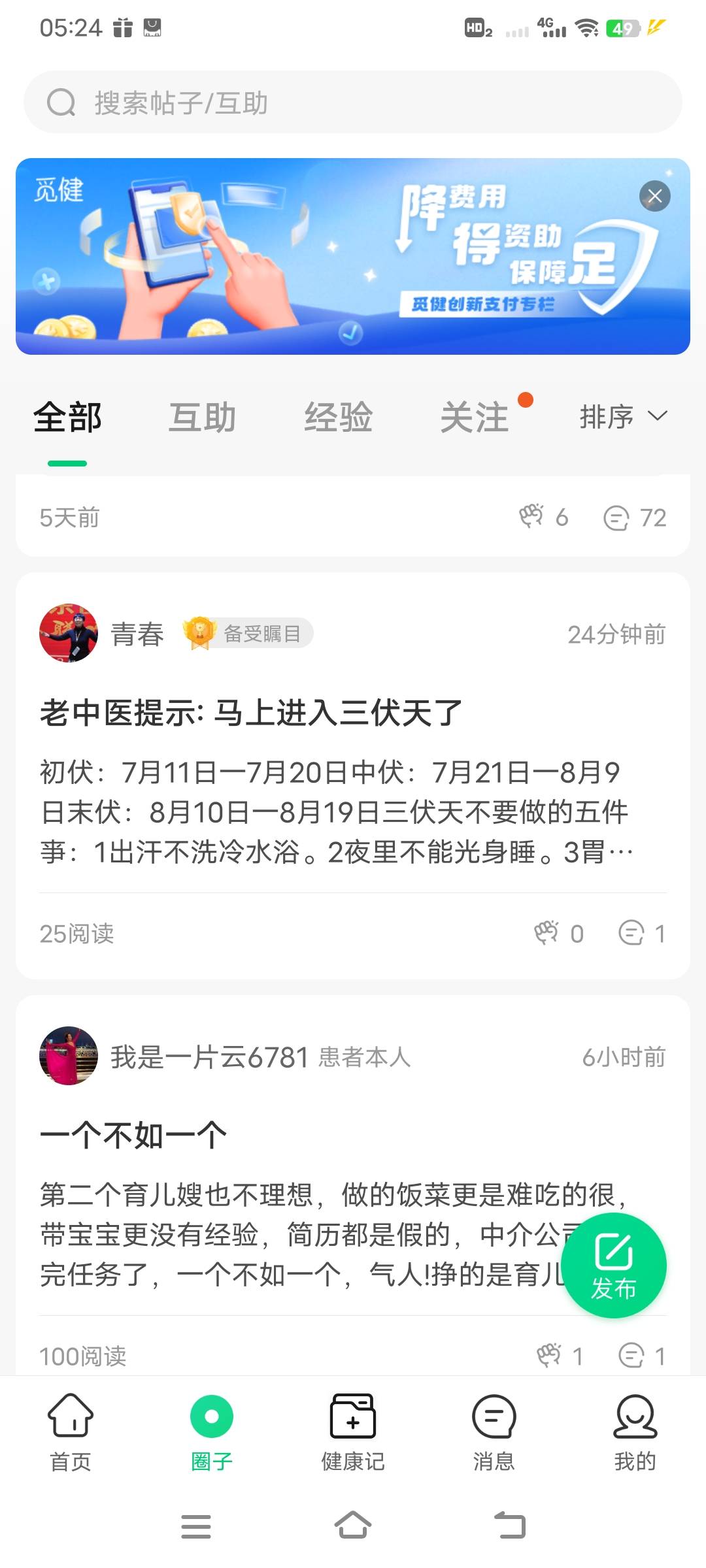This screenshot has width=706, height=1568.
Task: Tap the search magnifier icon
Action: pyautogui.click(x=61, y=102)
